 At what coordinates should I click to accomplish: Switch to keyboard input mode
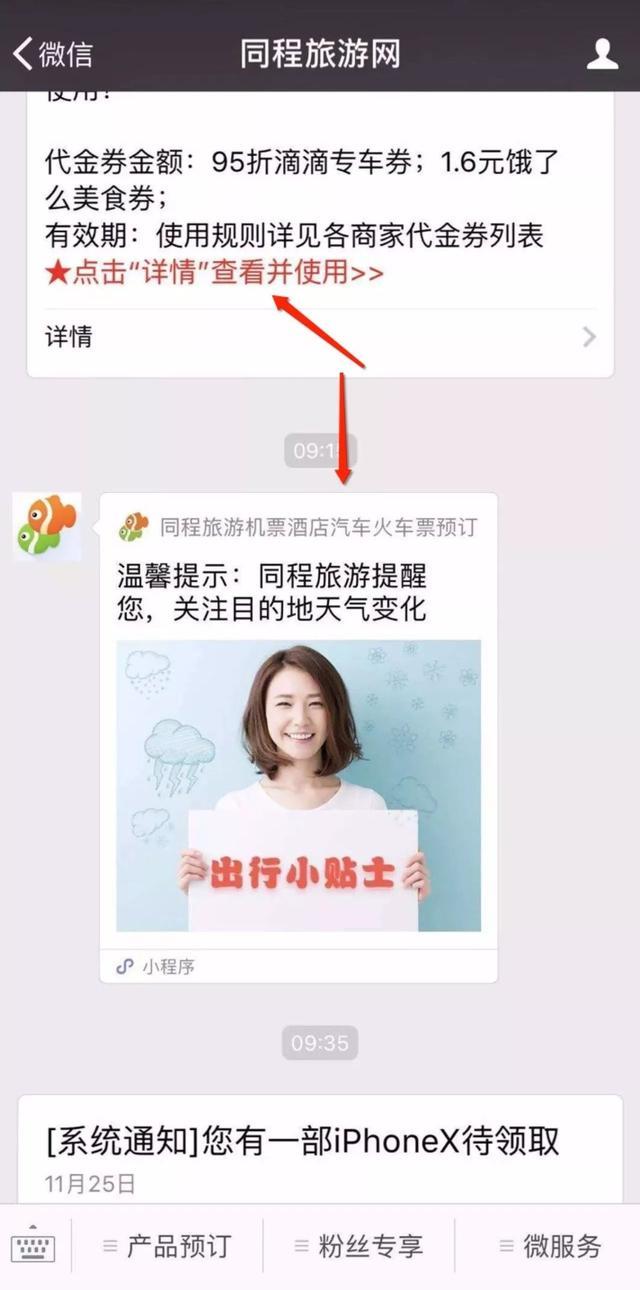click(33, 1246)
